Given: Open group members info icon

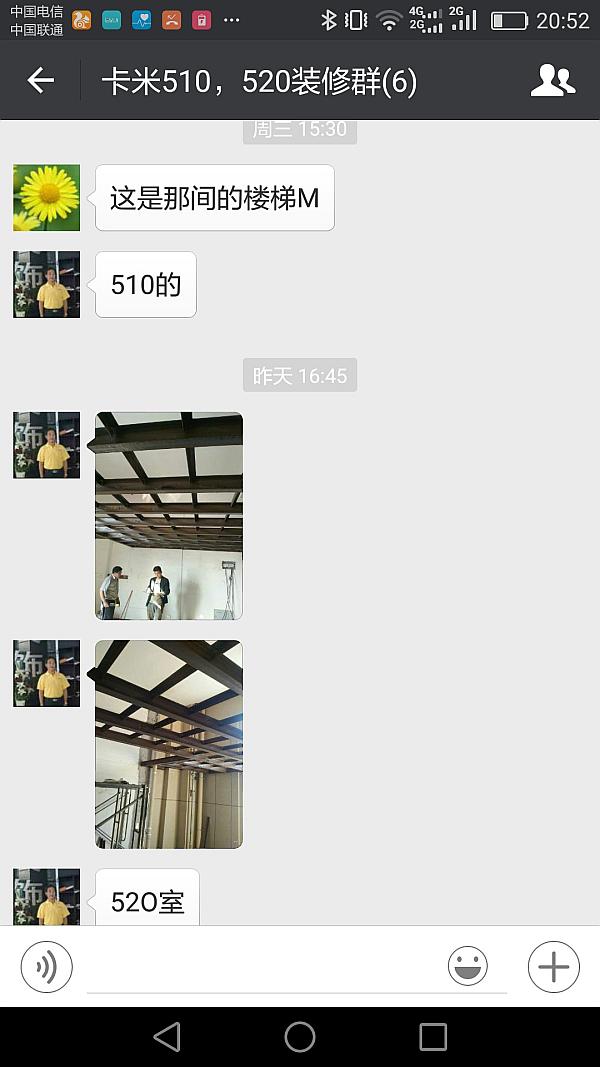Looking at the screenshot, I should coord(552,80).
